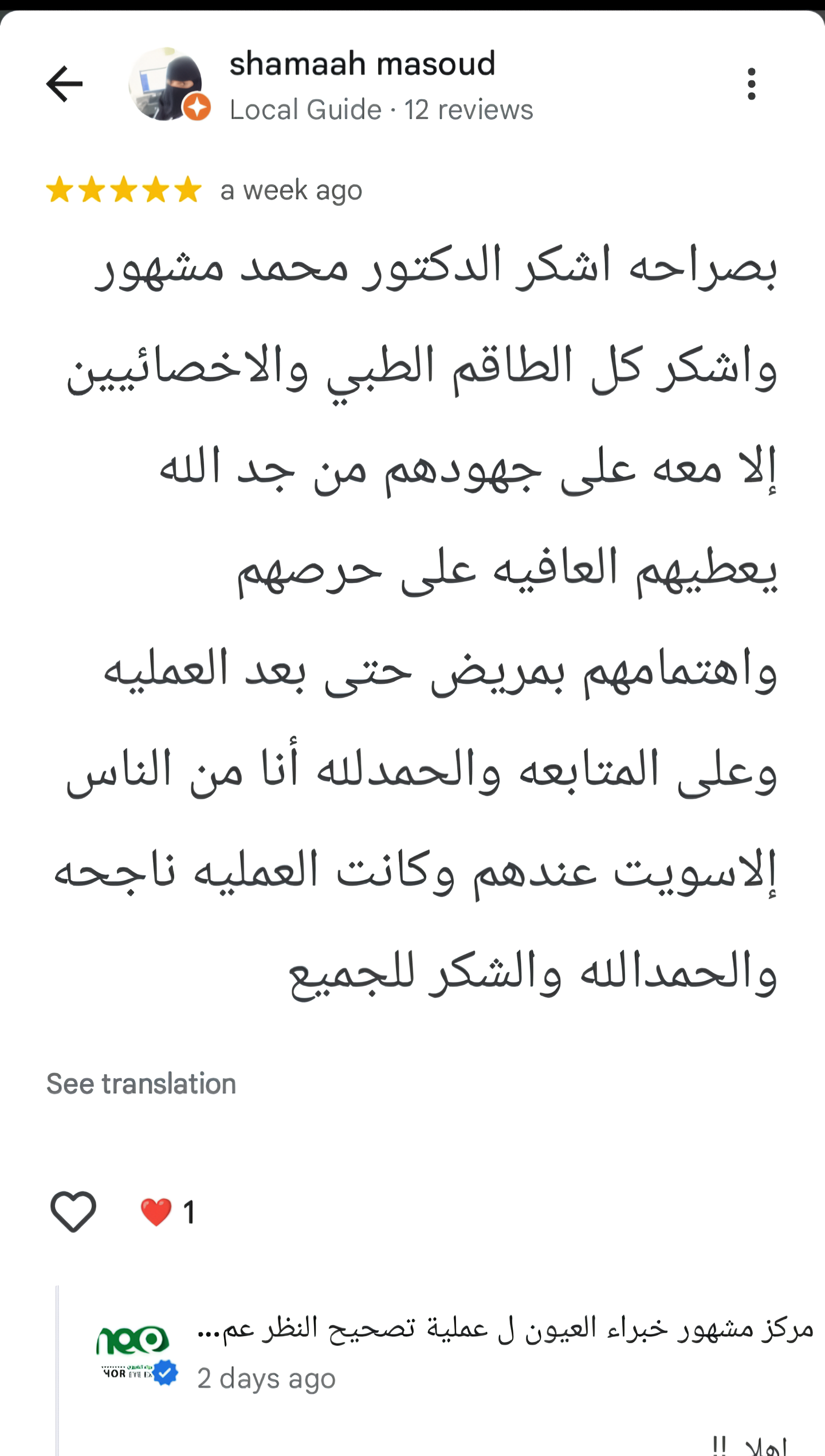Open the three-dot overflow menu
825x1456 pixels.
(x=751, y=84)
